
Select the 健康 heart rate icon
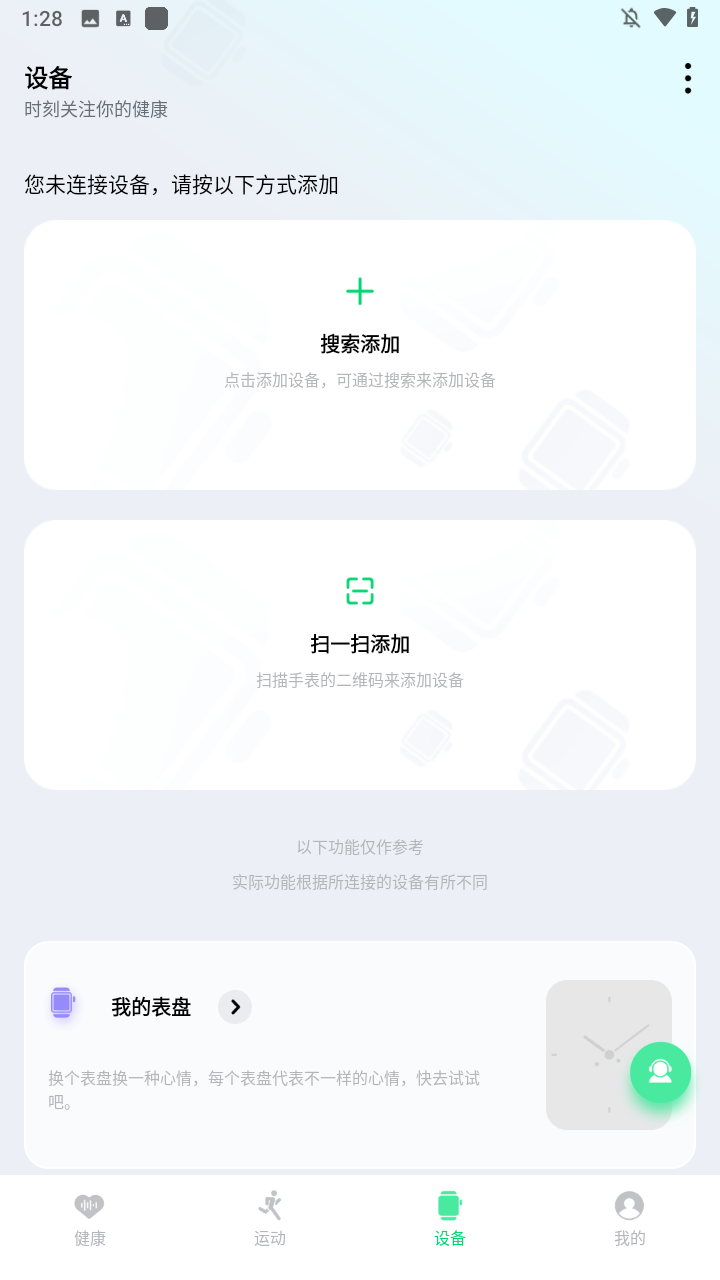click(89, 1204)
